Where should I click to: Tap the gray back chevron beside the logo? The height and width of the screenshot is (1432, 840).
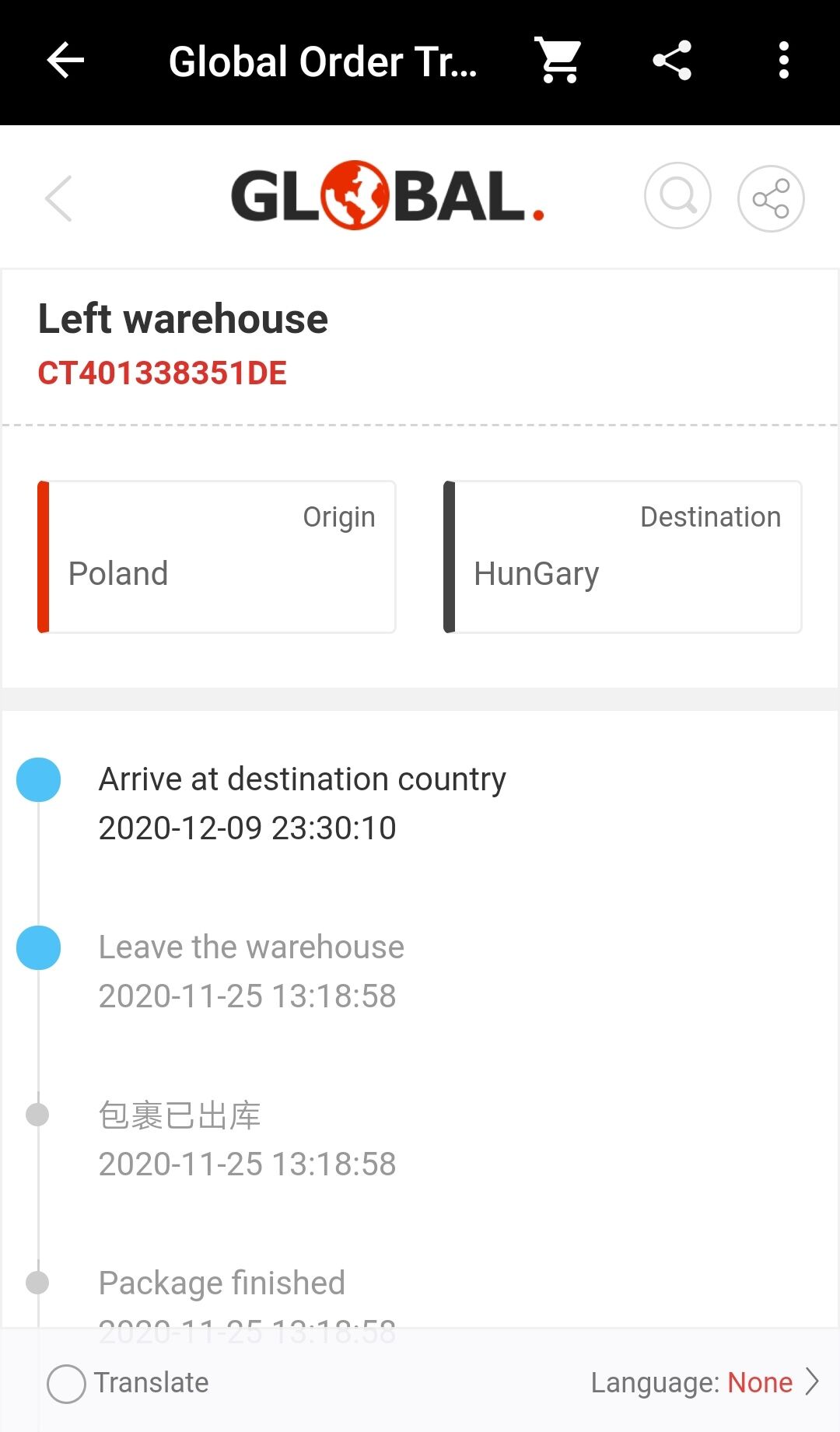pos(59,198)
